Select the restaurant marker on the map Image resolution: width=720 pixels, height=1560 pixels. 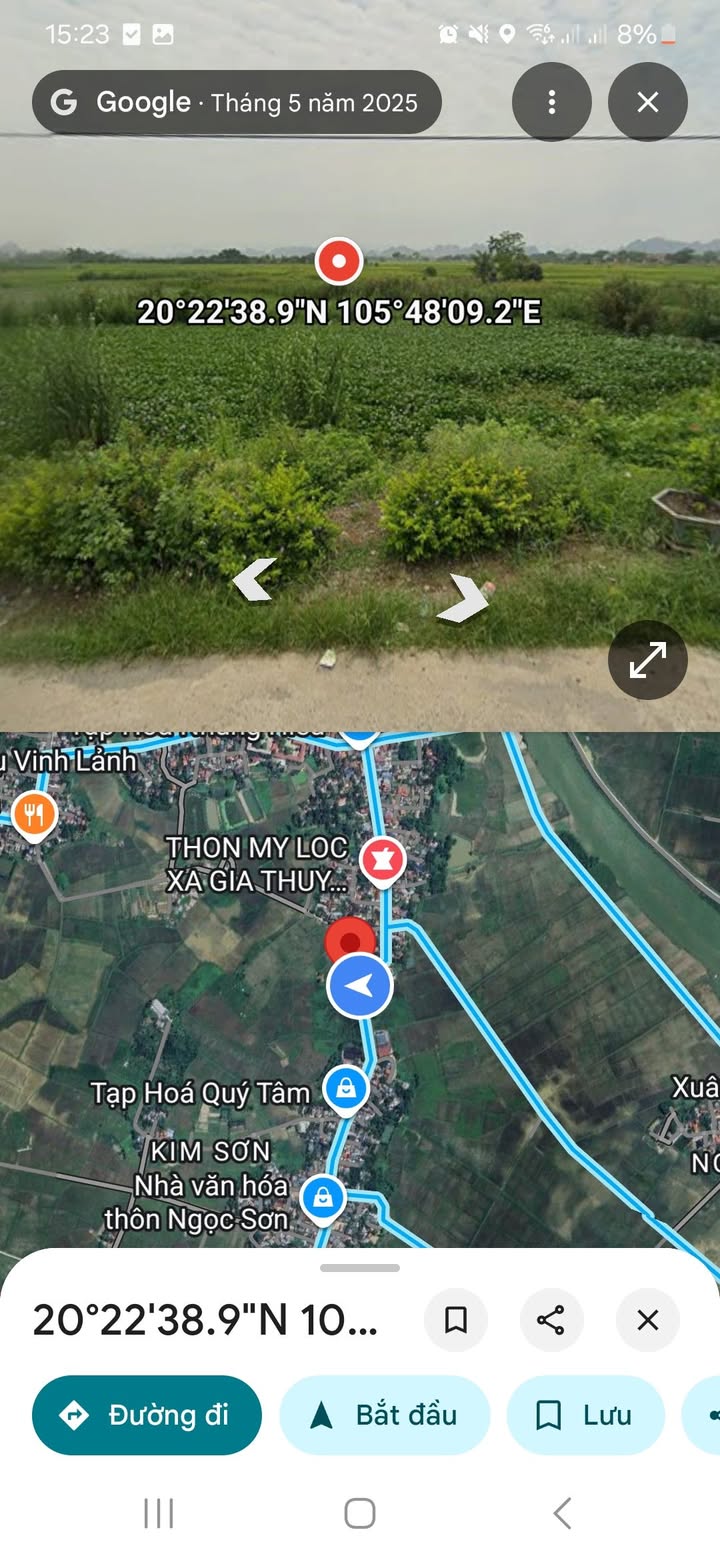coord(34,814)
